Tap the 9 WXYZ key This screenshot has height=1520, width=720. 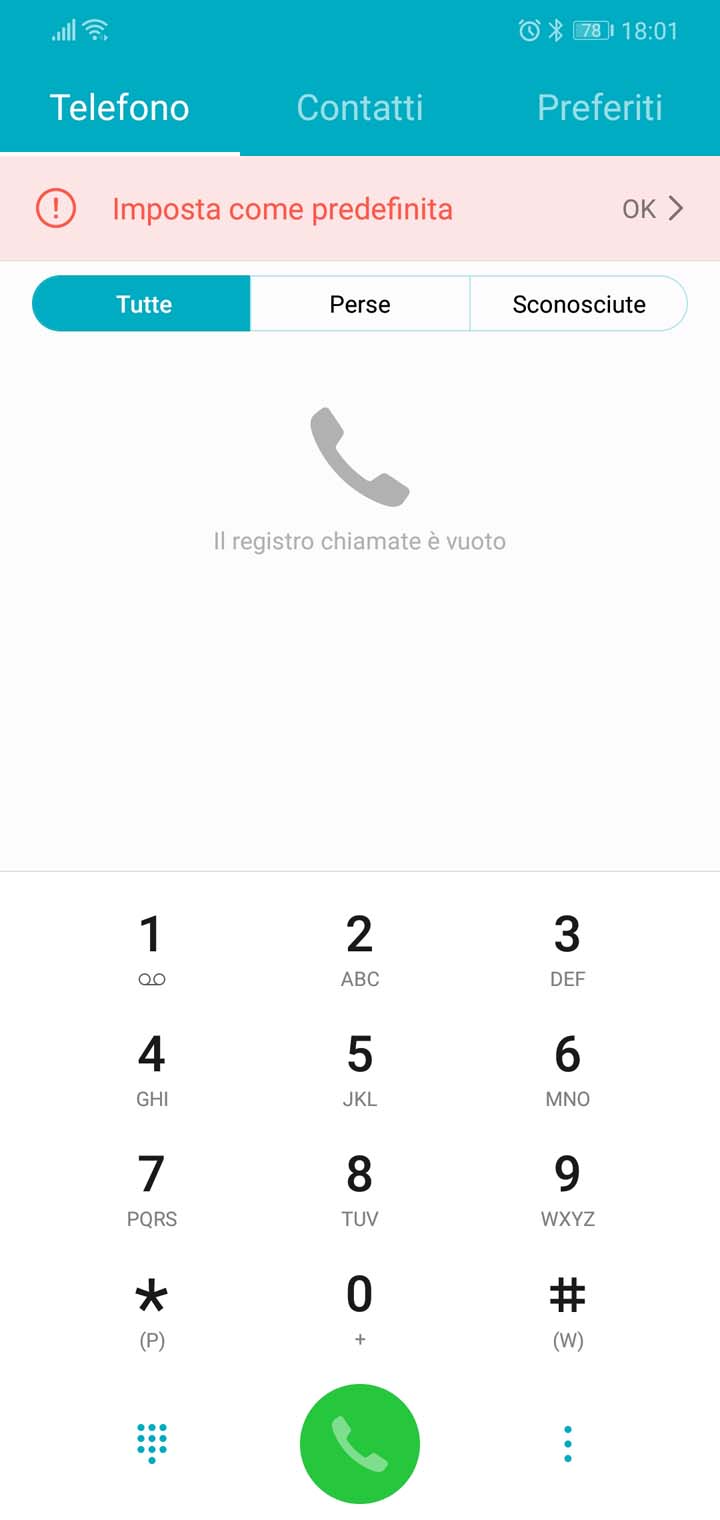click(x=567, y=1191)
